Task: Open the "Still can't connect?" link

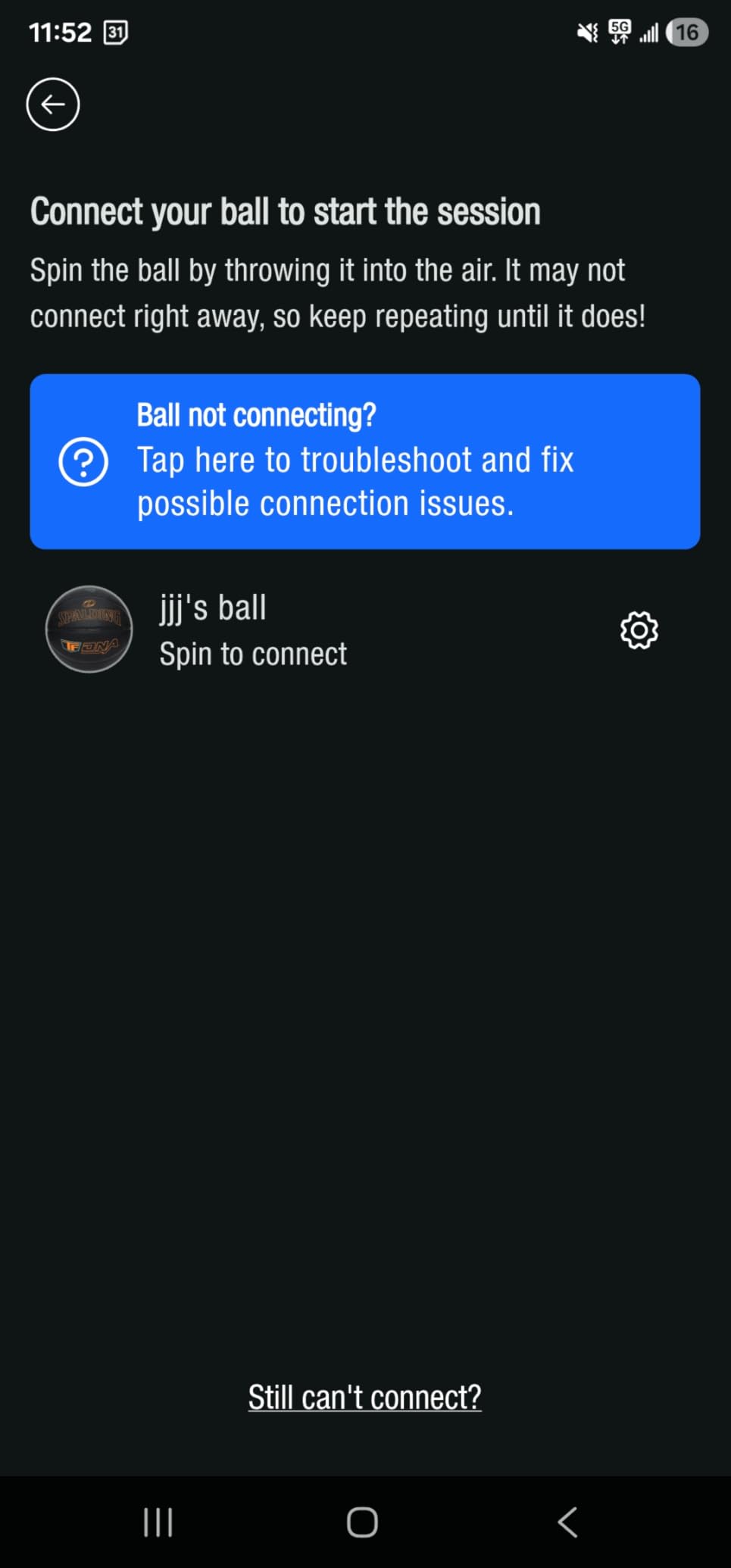Action: [364, 1396]
